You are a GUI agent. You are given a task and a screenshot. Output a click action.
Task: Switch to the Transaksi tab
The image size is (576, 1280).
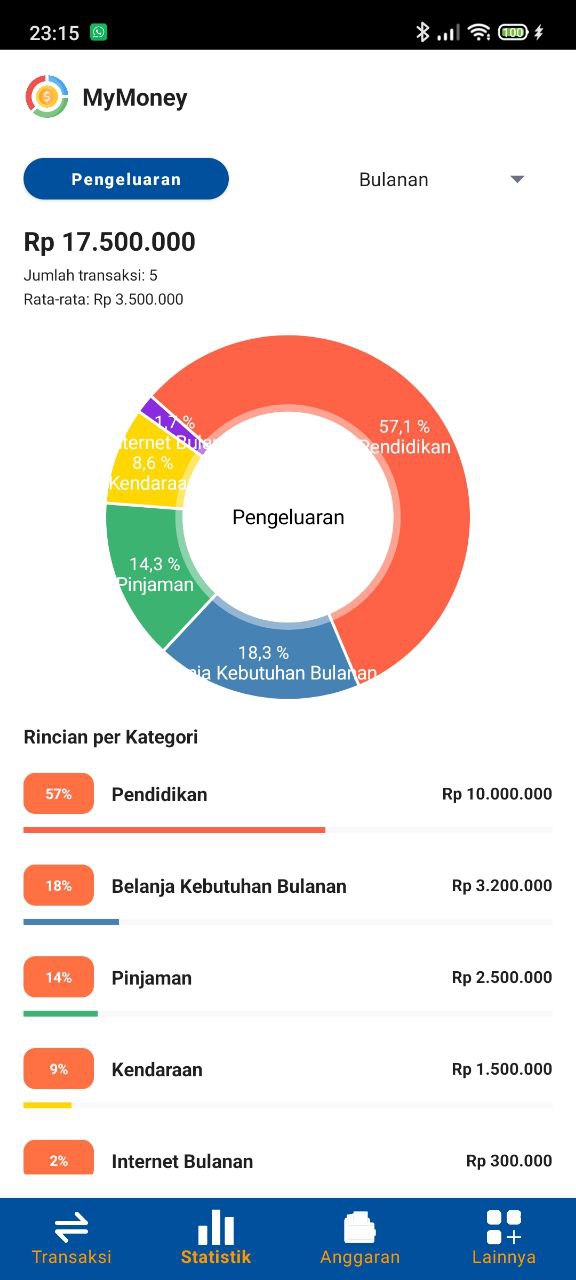pos(72,1238)
